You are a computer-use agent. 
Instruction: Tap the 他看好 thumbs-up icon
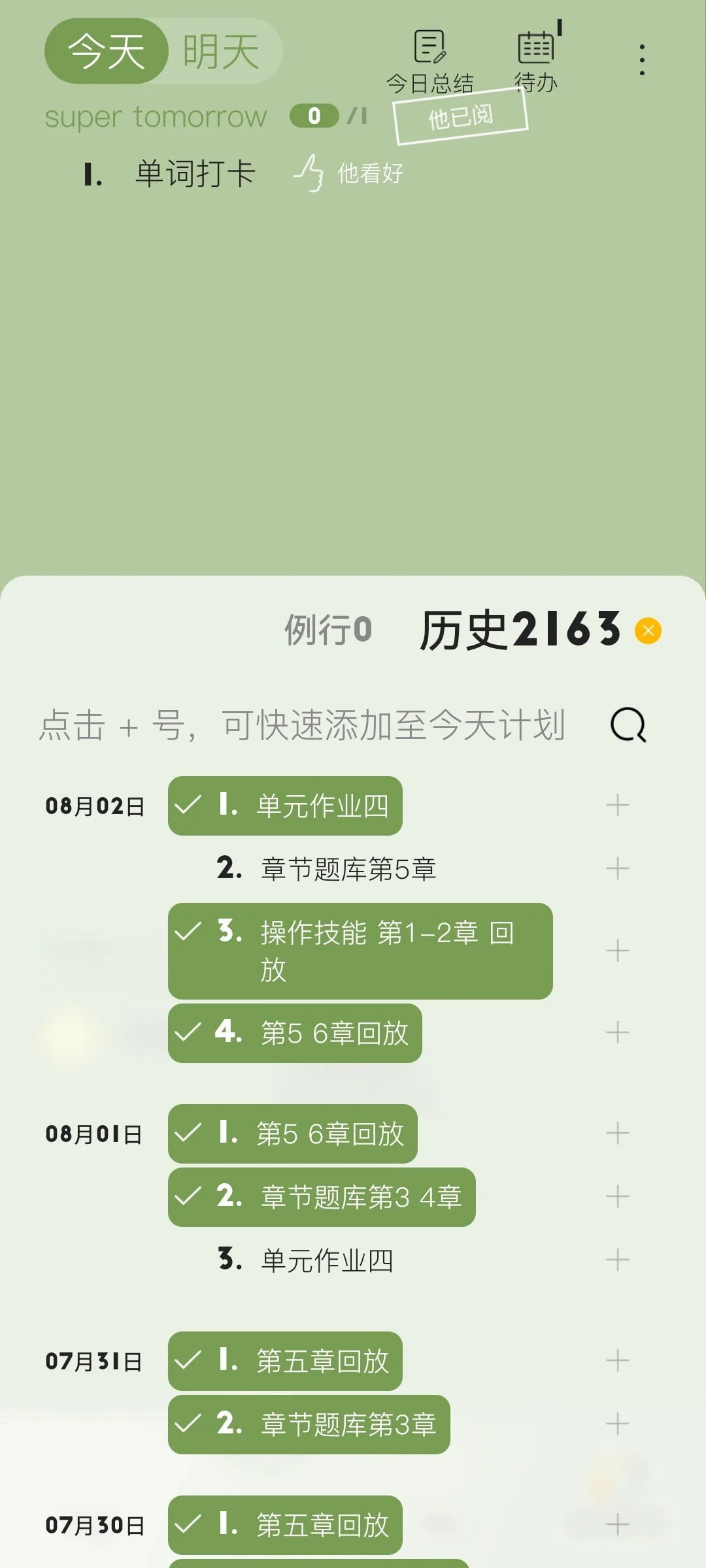coord(309,173)
